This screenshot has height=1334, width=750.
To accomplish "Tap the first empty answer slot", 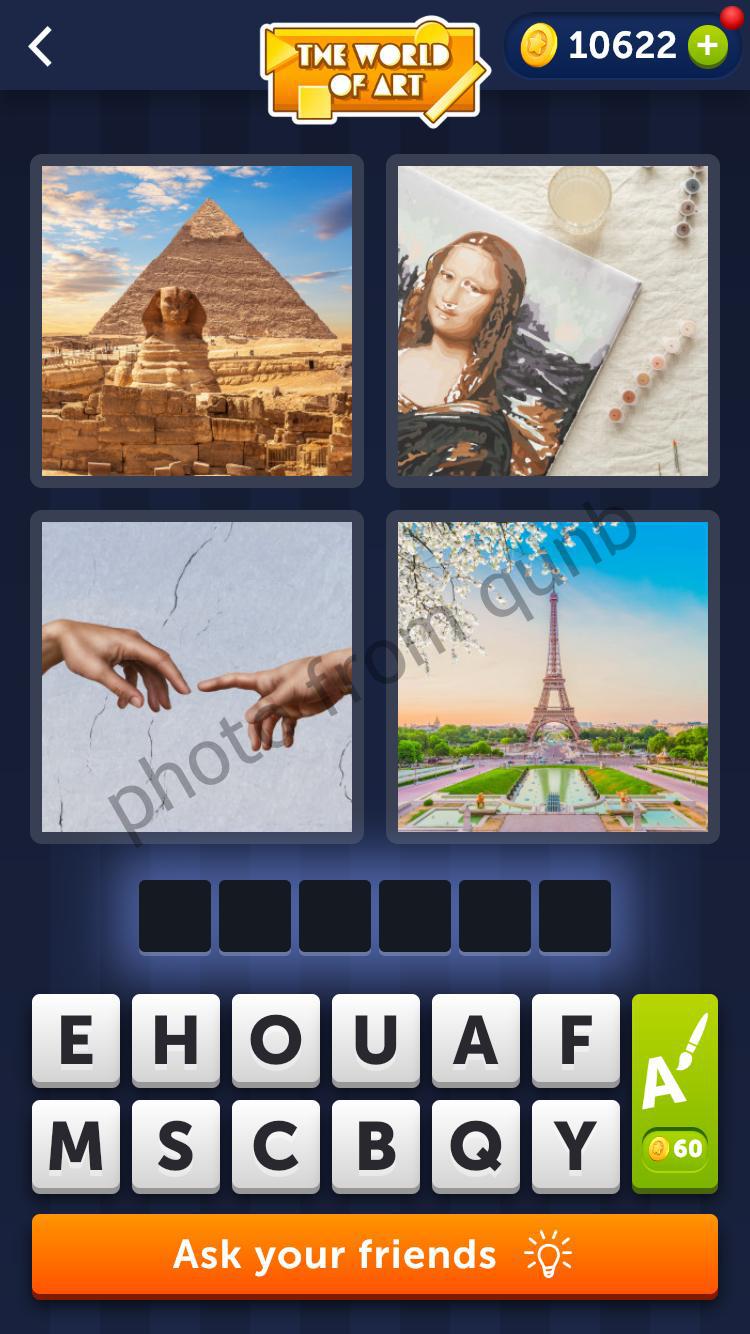I will [x=175, y=916].
